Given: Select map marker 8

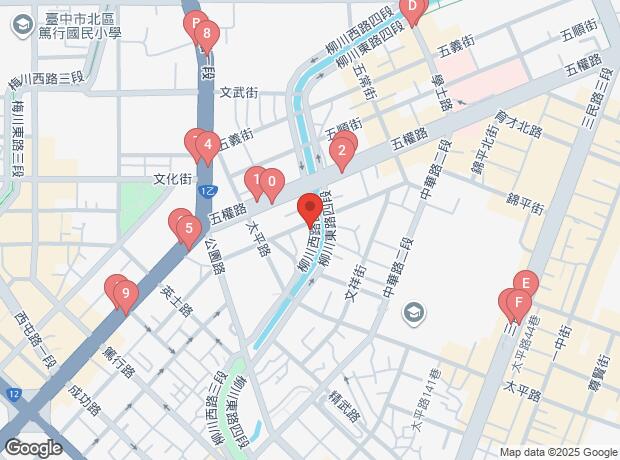Looking at the screenshot, I should click(x=207, y=35).
